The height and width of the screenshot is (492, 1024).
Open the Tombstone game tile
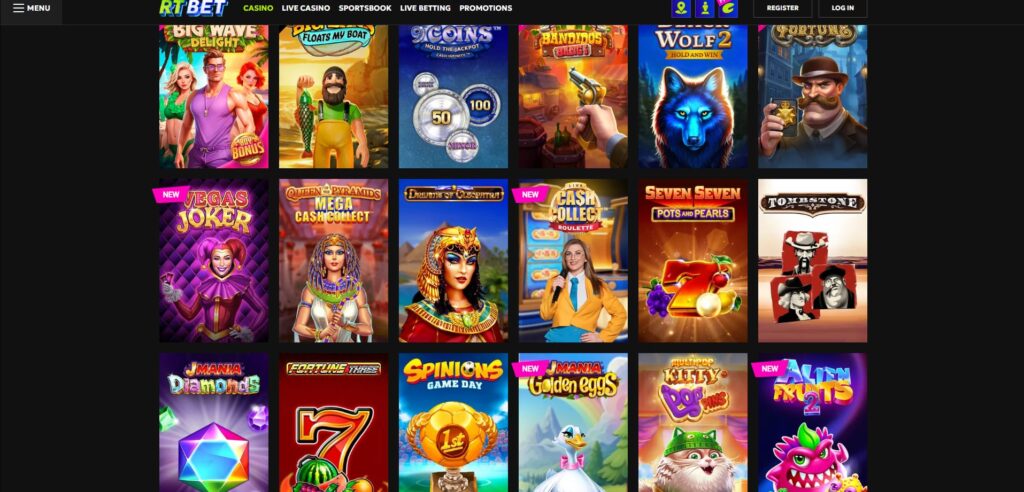point(812,261)
